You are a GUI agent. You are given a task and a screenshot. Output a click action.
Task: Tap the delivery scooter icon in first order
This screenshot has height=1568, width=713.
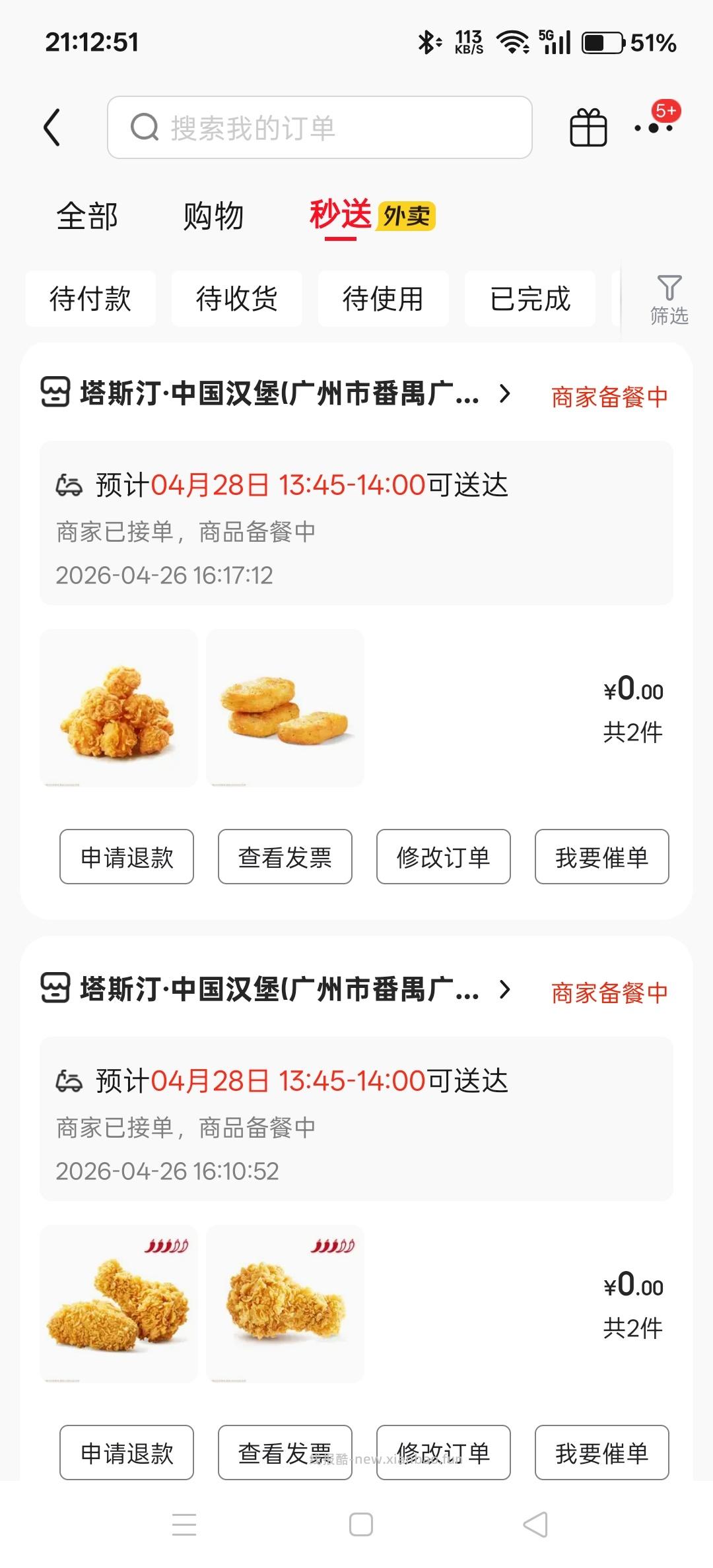(x=70, y=486)
